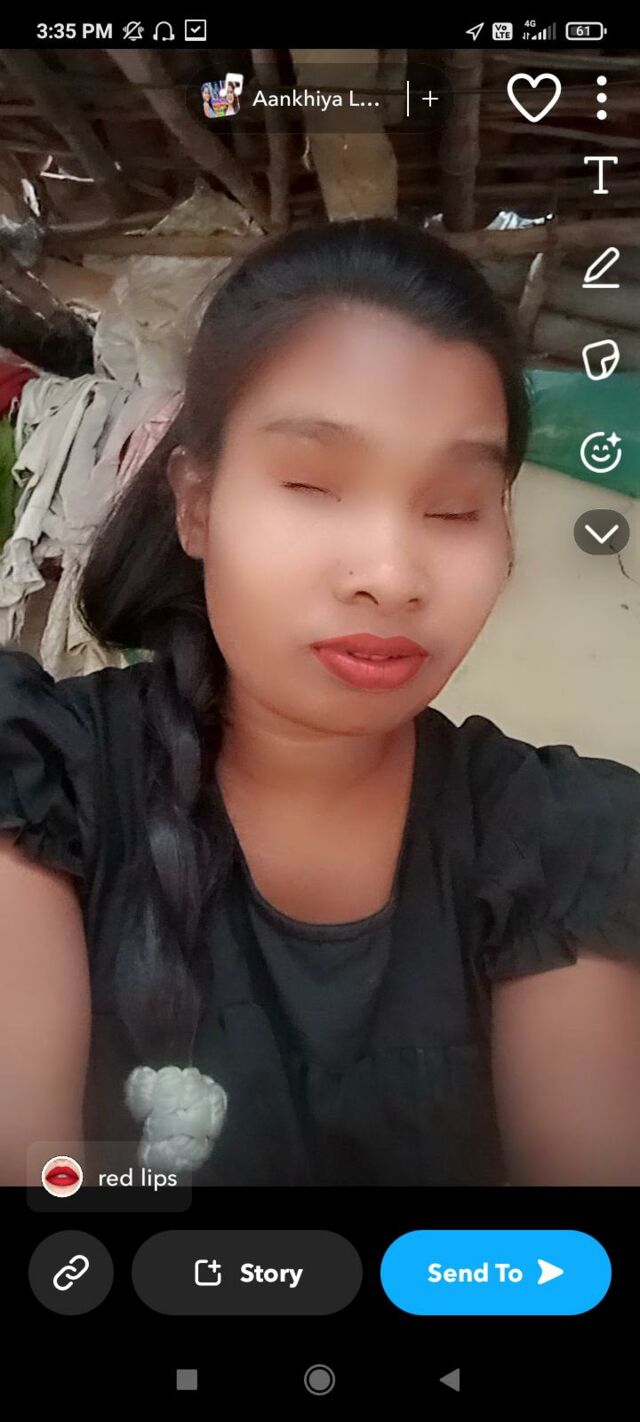Go to the home screen
The height and width of the screenshot is (1422, 640).
(x=319, y=1380)
